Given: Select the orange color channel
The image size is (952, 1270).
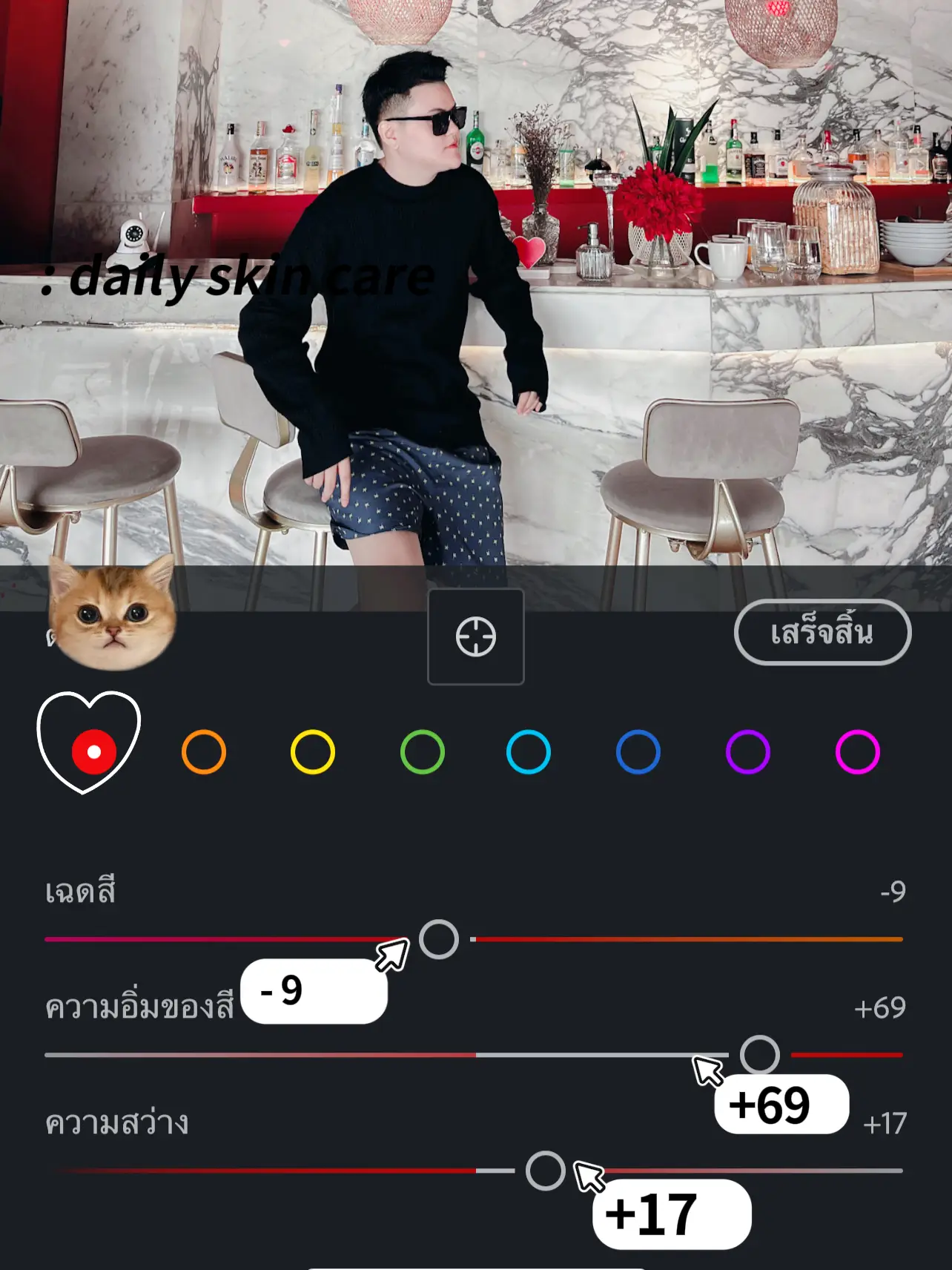Looking at the screenshot, I should pyautogui.click(x=203, y=751).
